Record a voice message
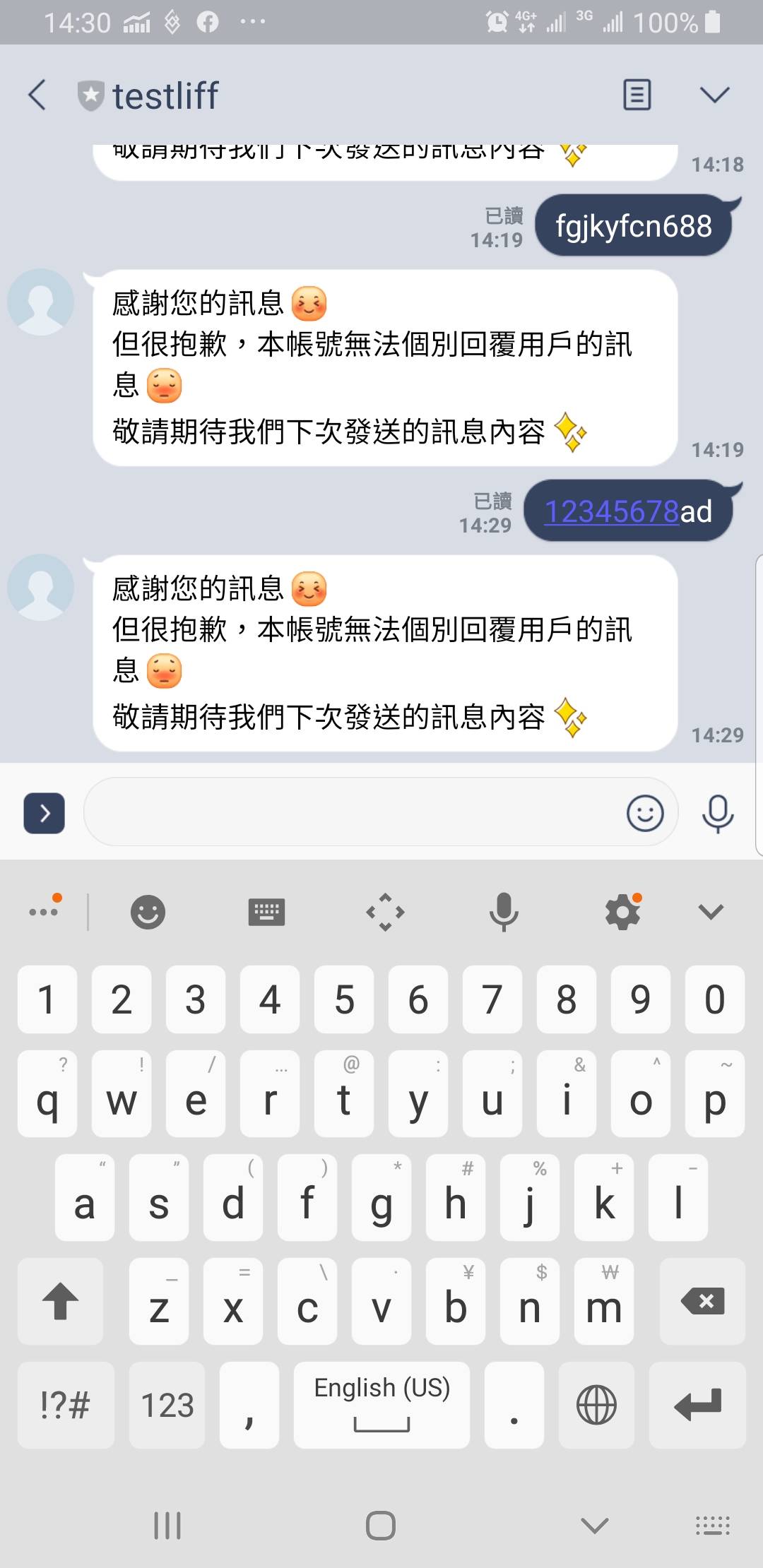763x1568 pixels. click(718, 813)
